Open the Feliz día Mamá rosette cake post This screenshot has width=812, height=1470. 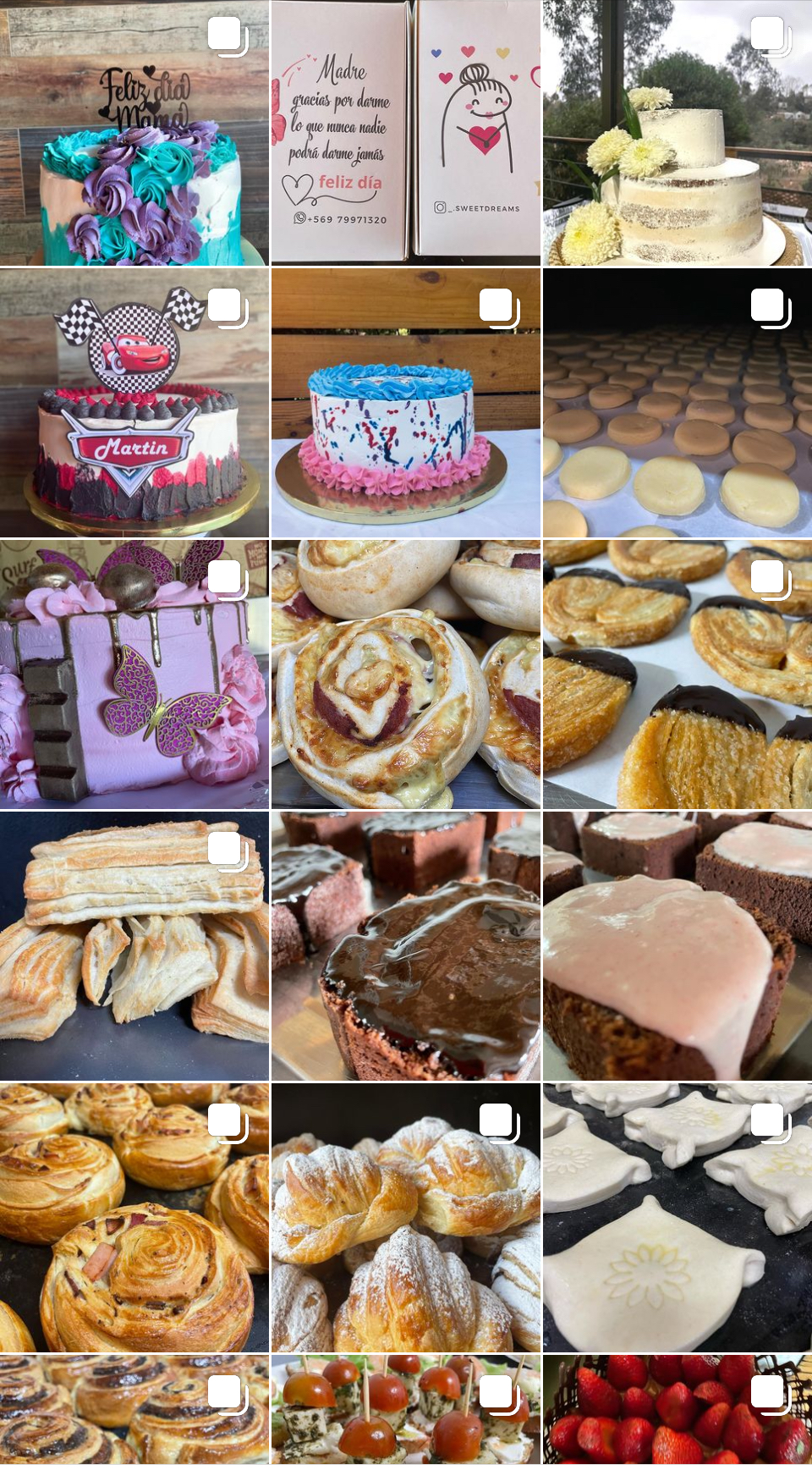click(x=134, y=133)
